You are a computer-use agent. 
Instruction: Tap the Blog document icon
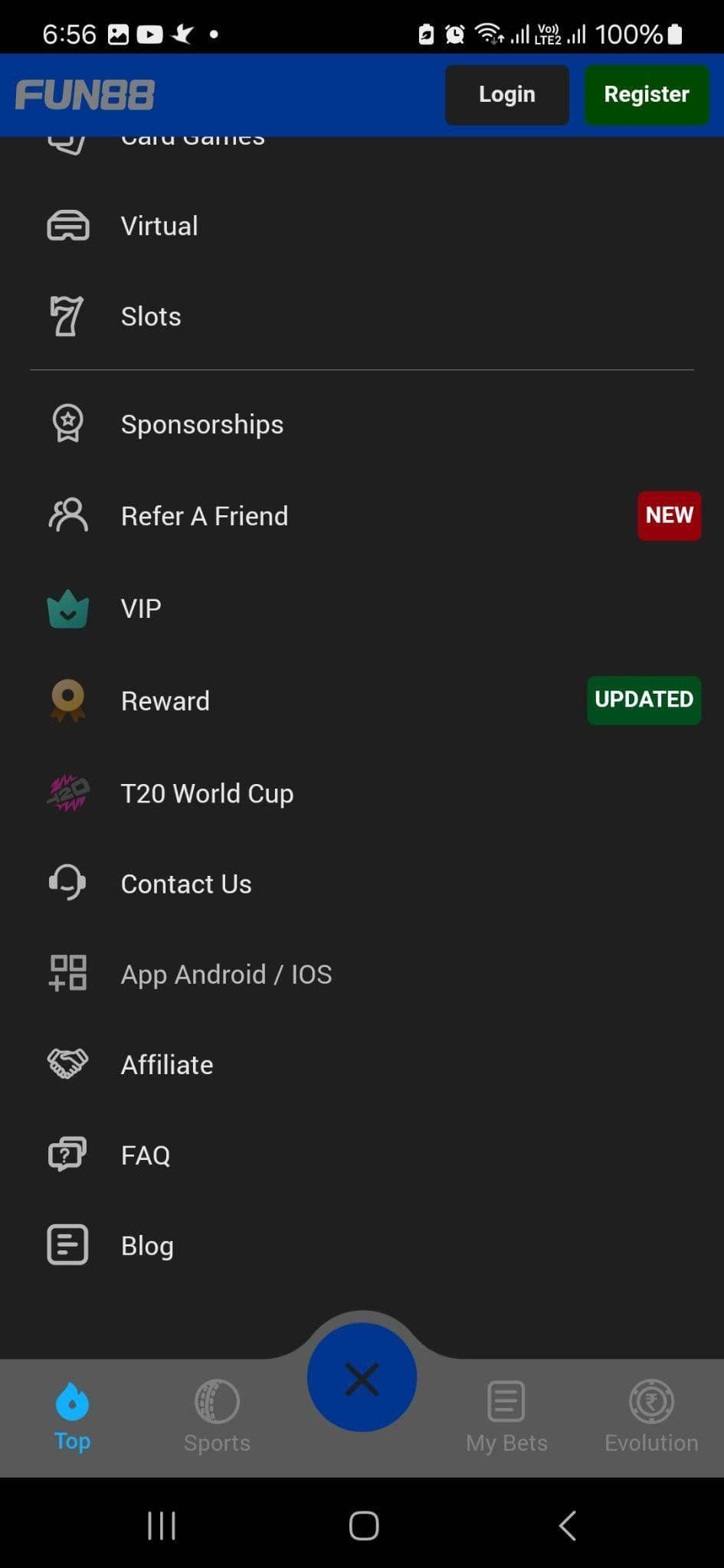(x=67, y=1245)
